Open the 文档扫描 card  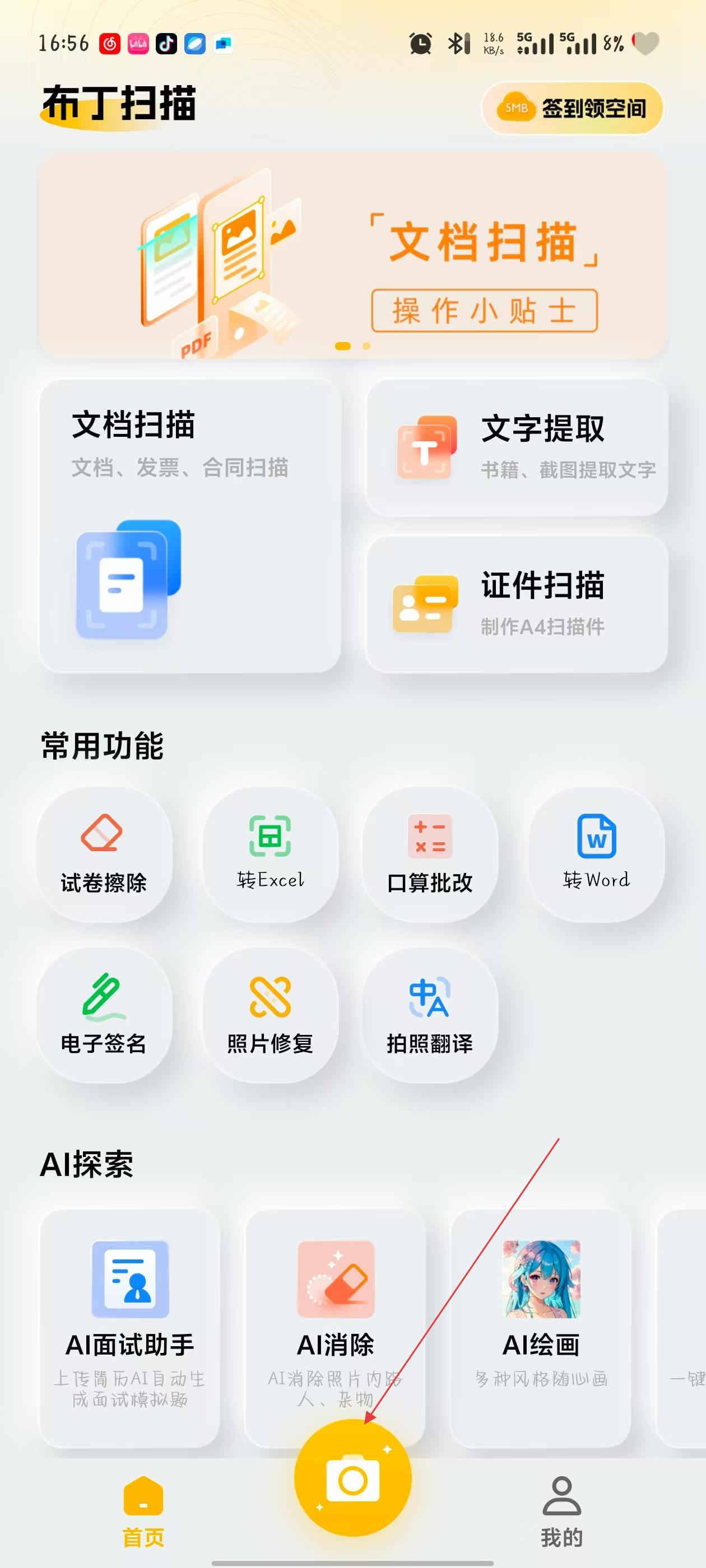(189, 526)
